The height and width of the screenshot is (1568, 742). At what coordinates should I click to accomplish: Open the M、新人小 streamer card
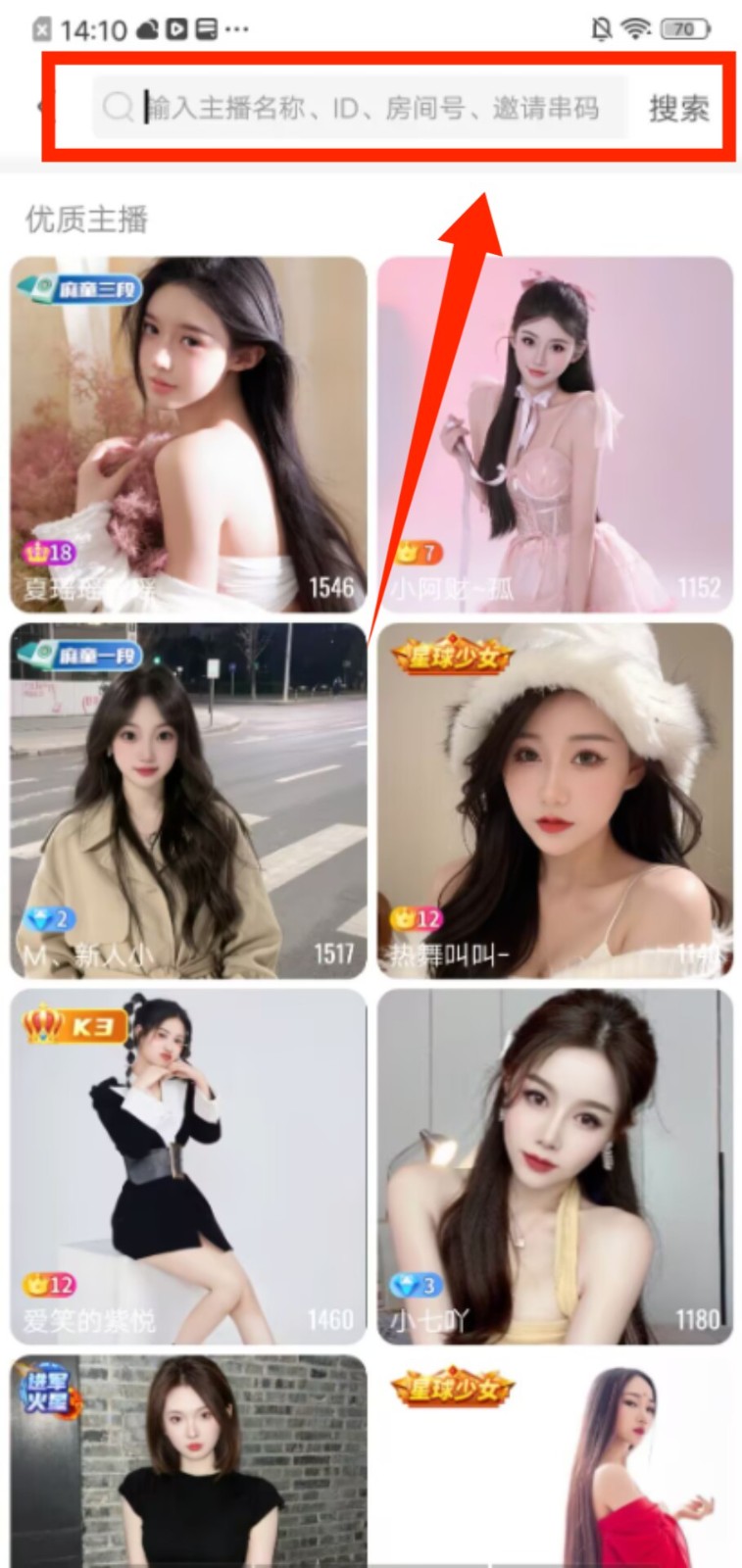pyautogui.click(x=188, y=801)
